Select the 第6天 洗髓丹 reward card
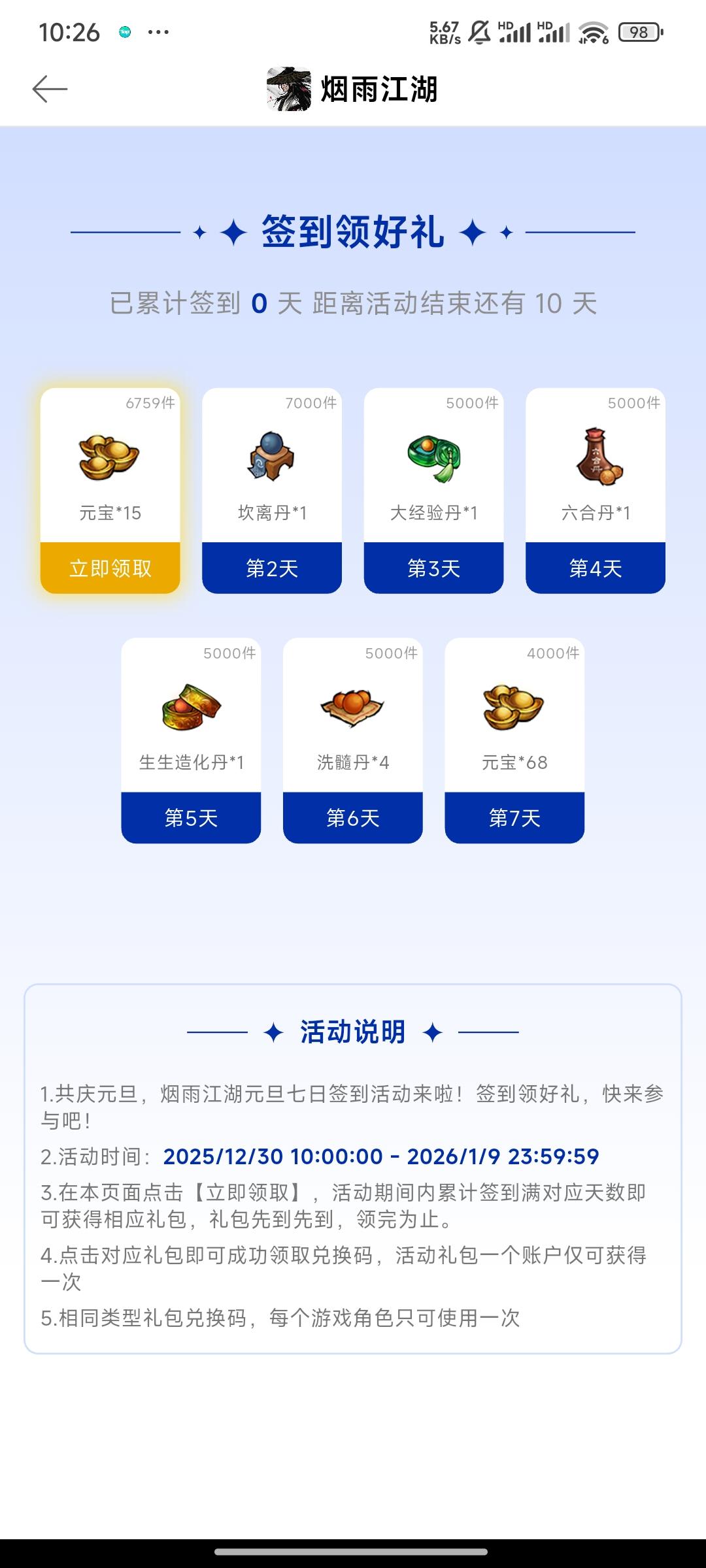The image size is (706, 1568). tap(352, 741)
